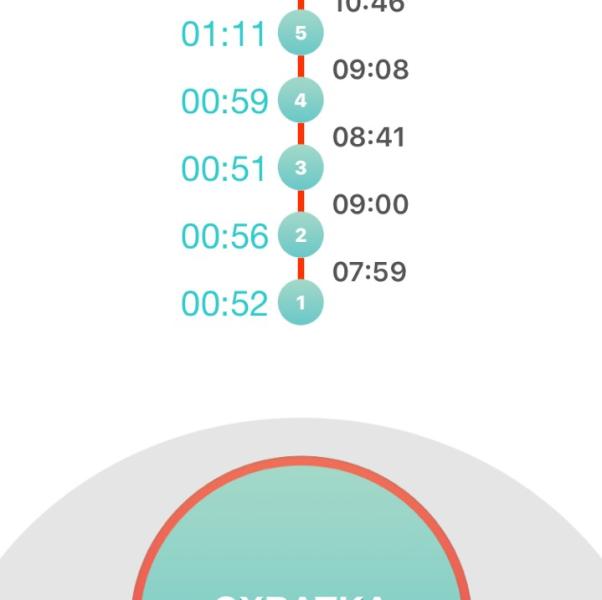Screen dimensions: 602x600
Task: Select contraction marker number 3
Action: [x=300, y=168]
